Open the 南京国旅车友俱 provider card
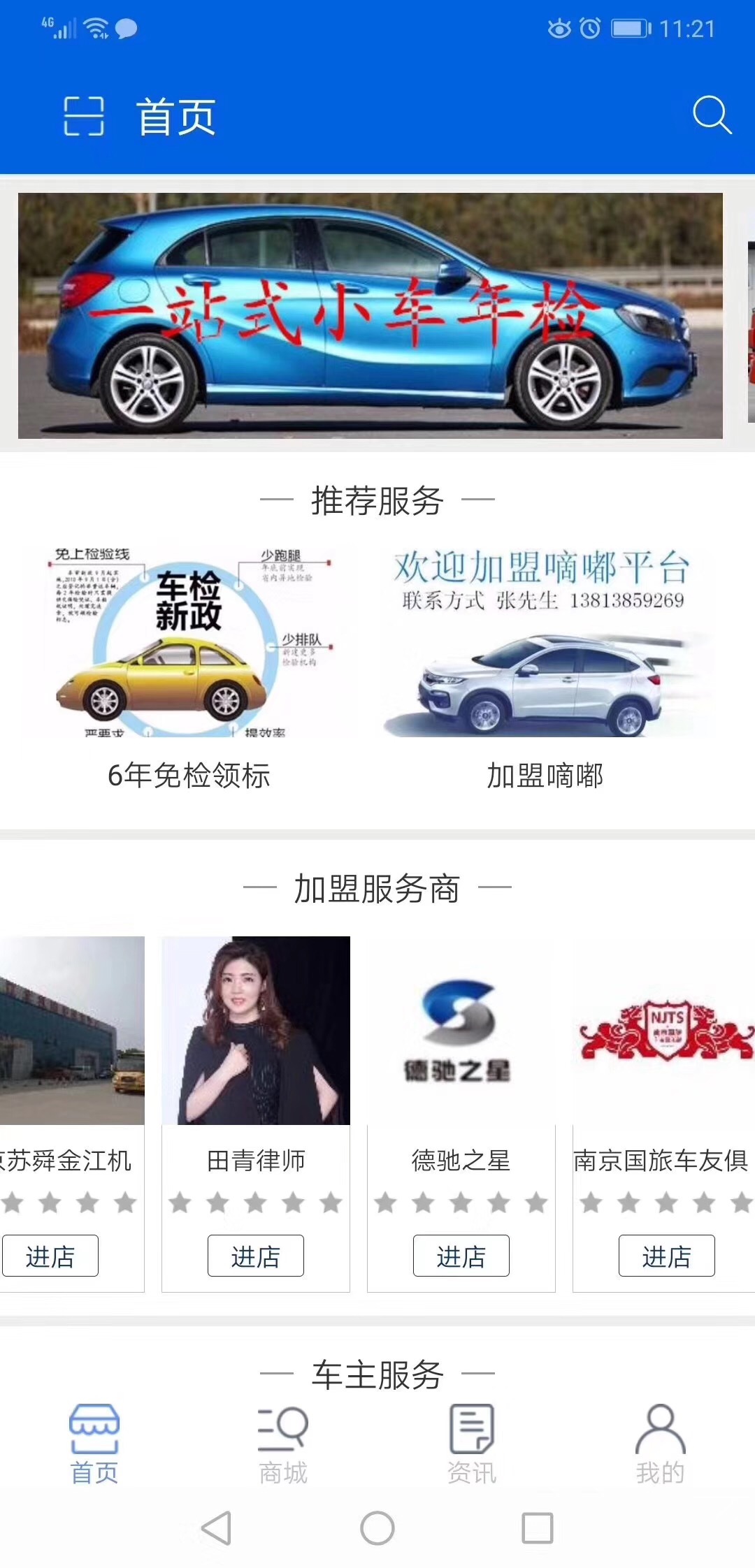This screenshot has height=1568, width=755. (664, 1115)
